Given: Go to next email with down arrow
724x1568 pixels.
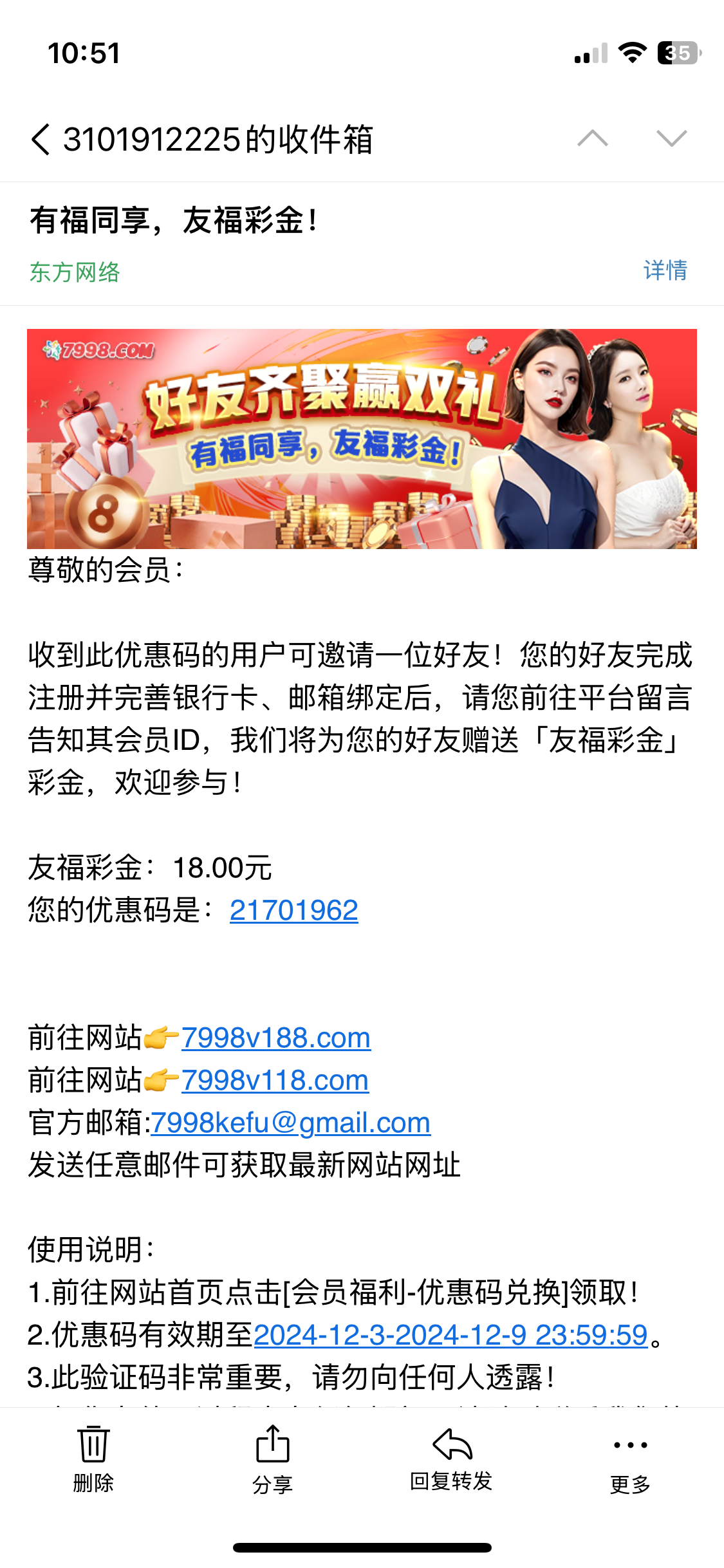Looking at the screenshot, I should coord(671,138).
